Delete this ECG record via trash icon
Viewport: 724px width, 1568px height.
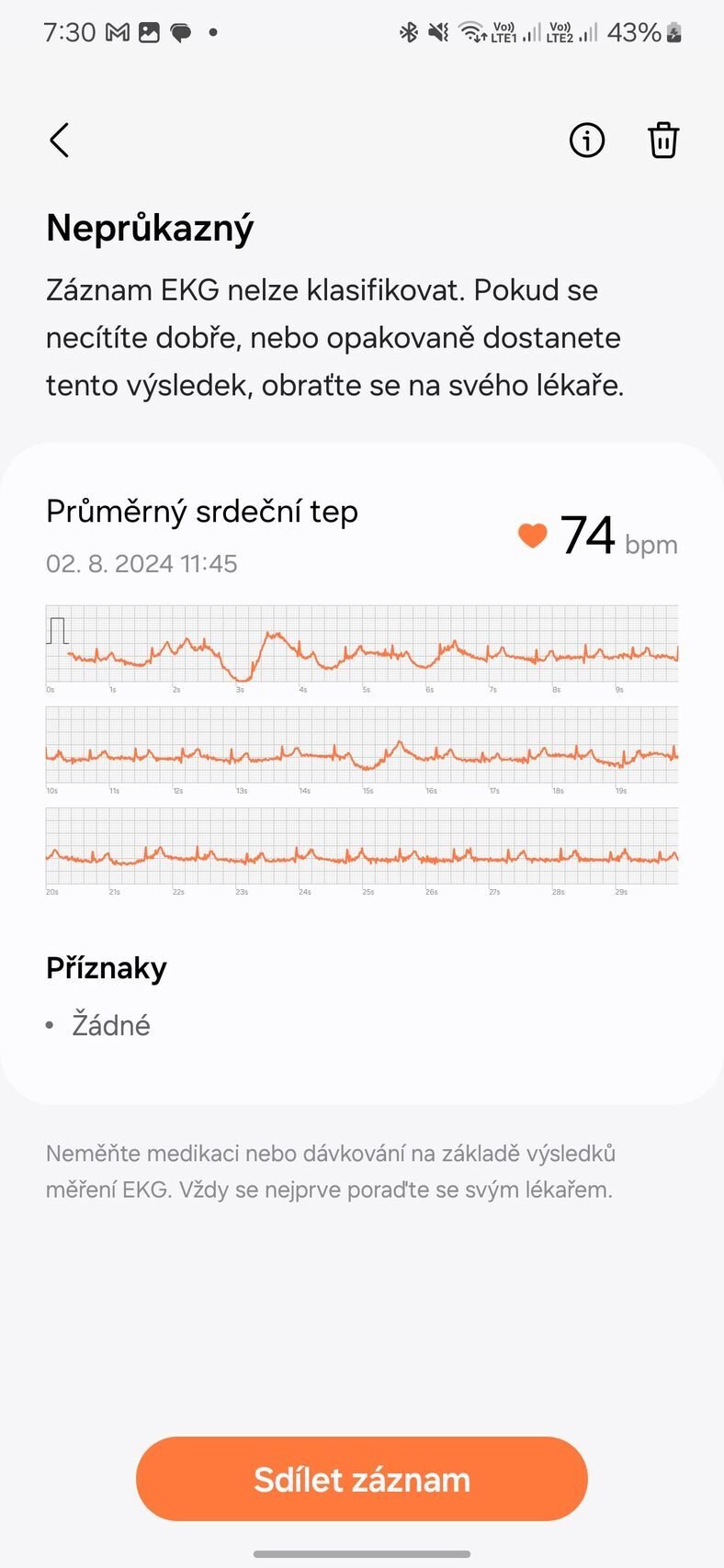(x=663, y=141)
